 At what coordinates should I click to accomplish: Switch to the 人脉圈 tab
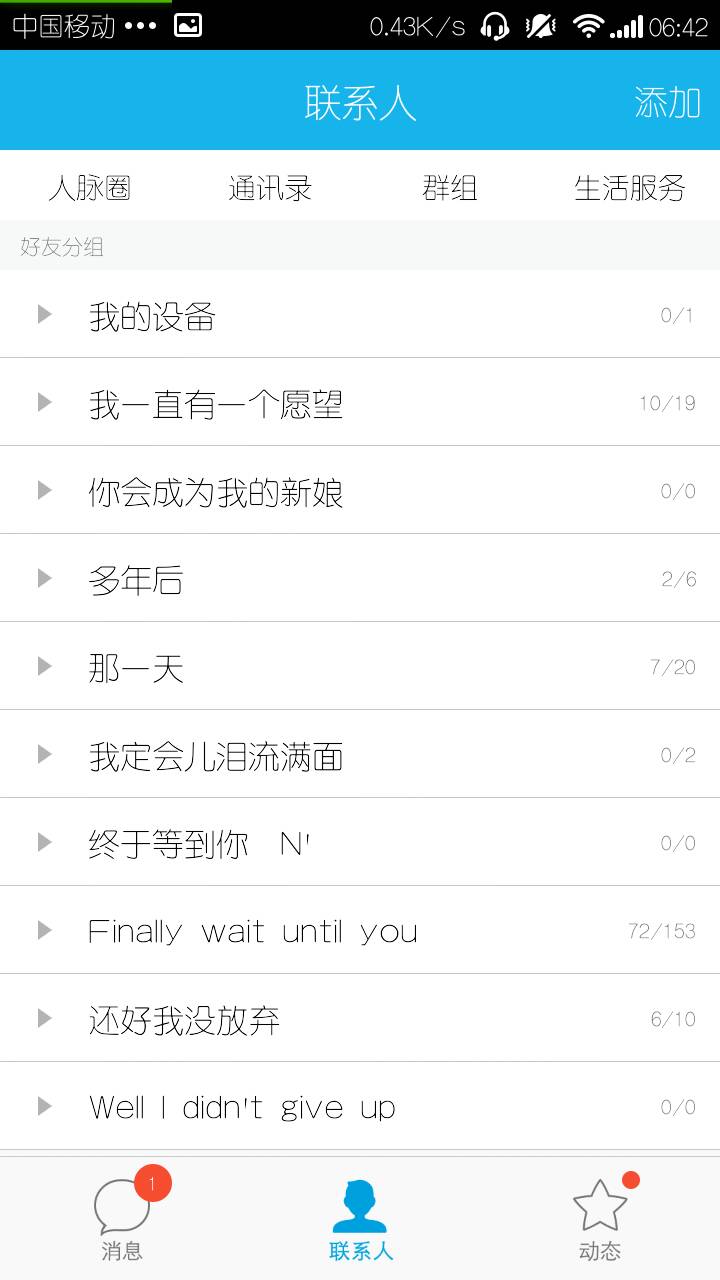point(90,187)
